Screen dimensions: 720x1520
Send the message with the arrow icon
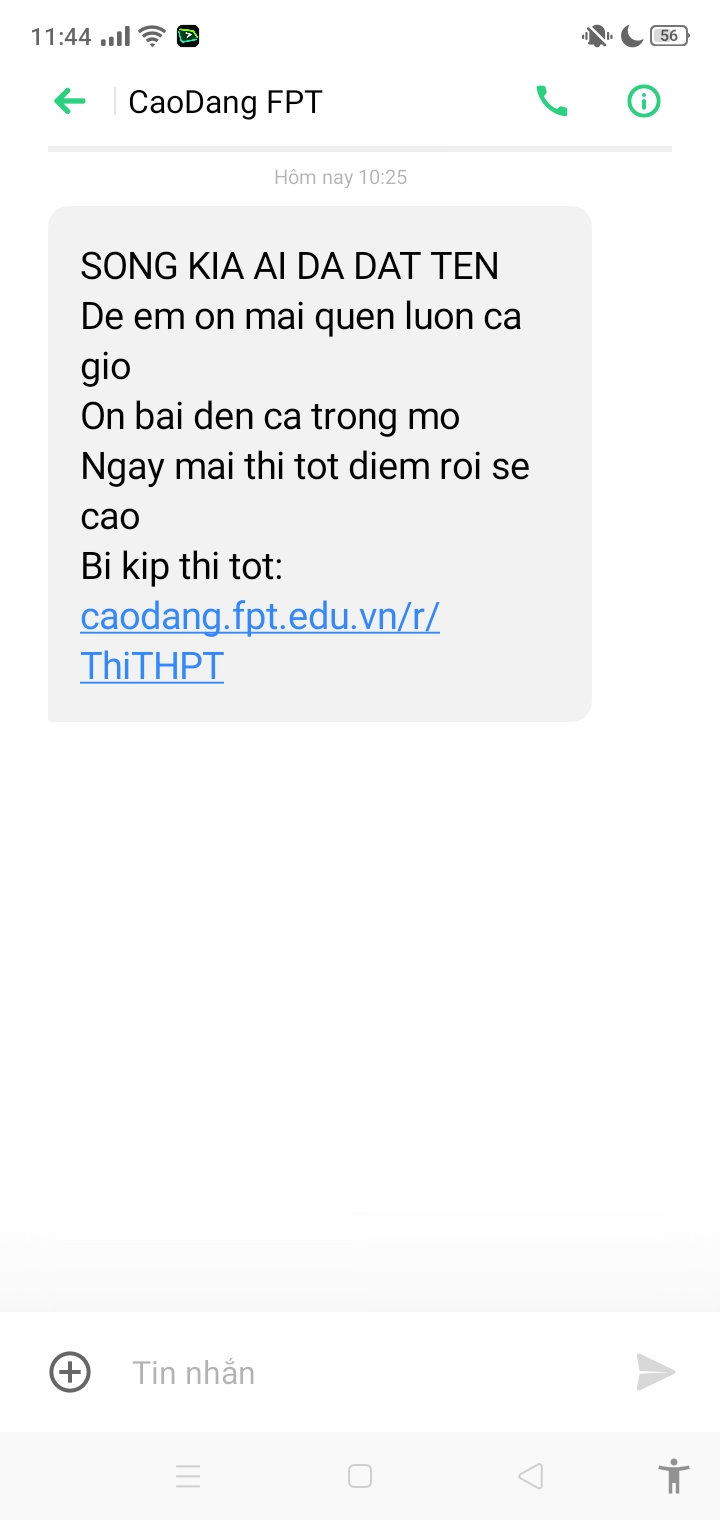coord(655,1372)
